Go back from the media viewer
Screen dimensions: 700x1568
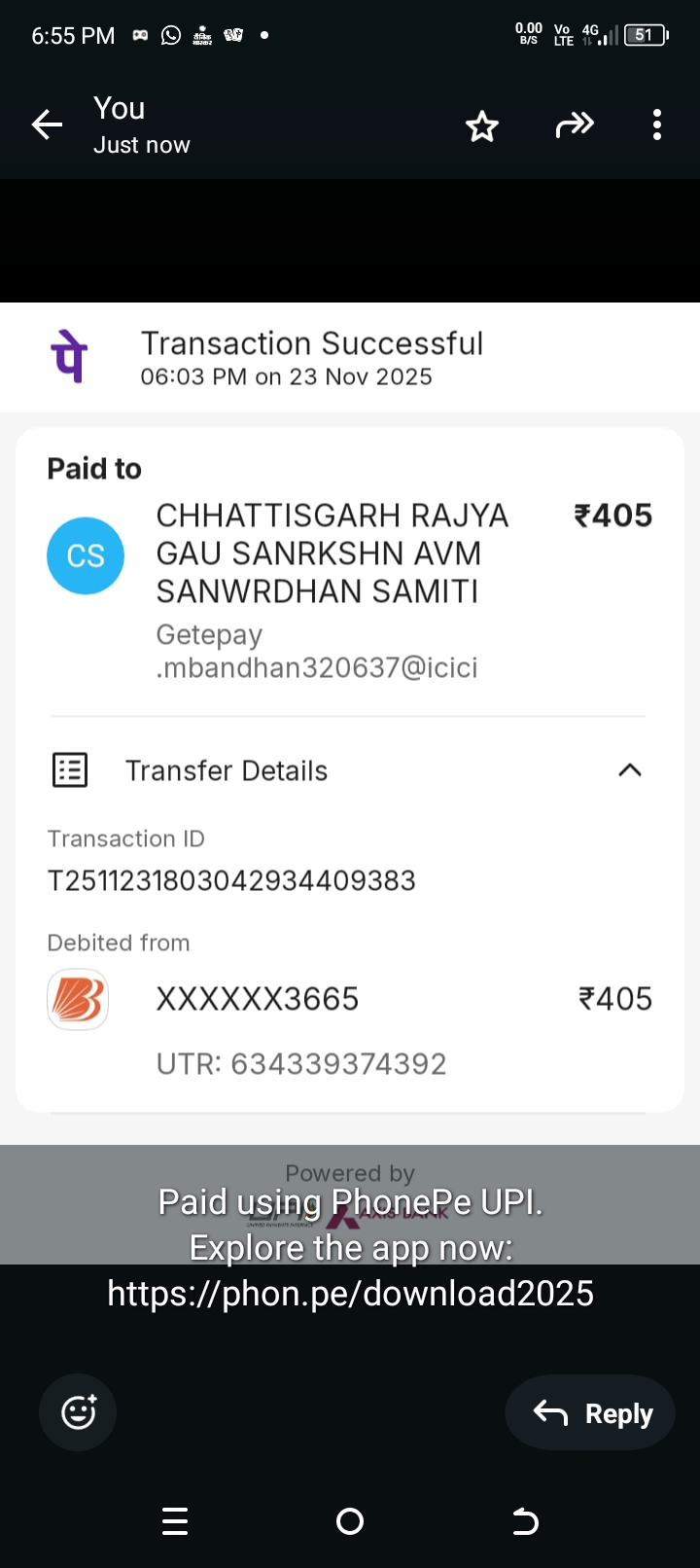coord(47,125)
